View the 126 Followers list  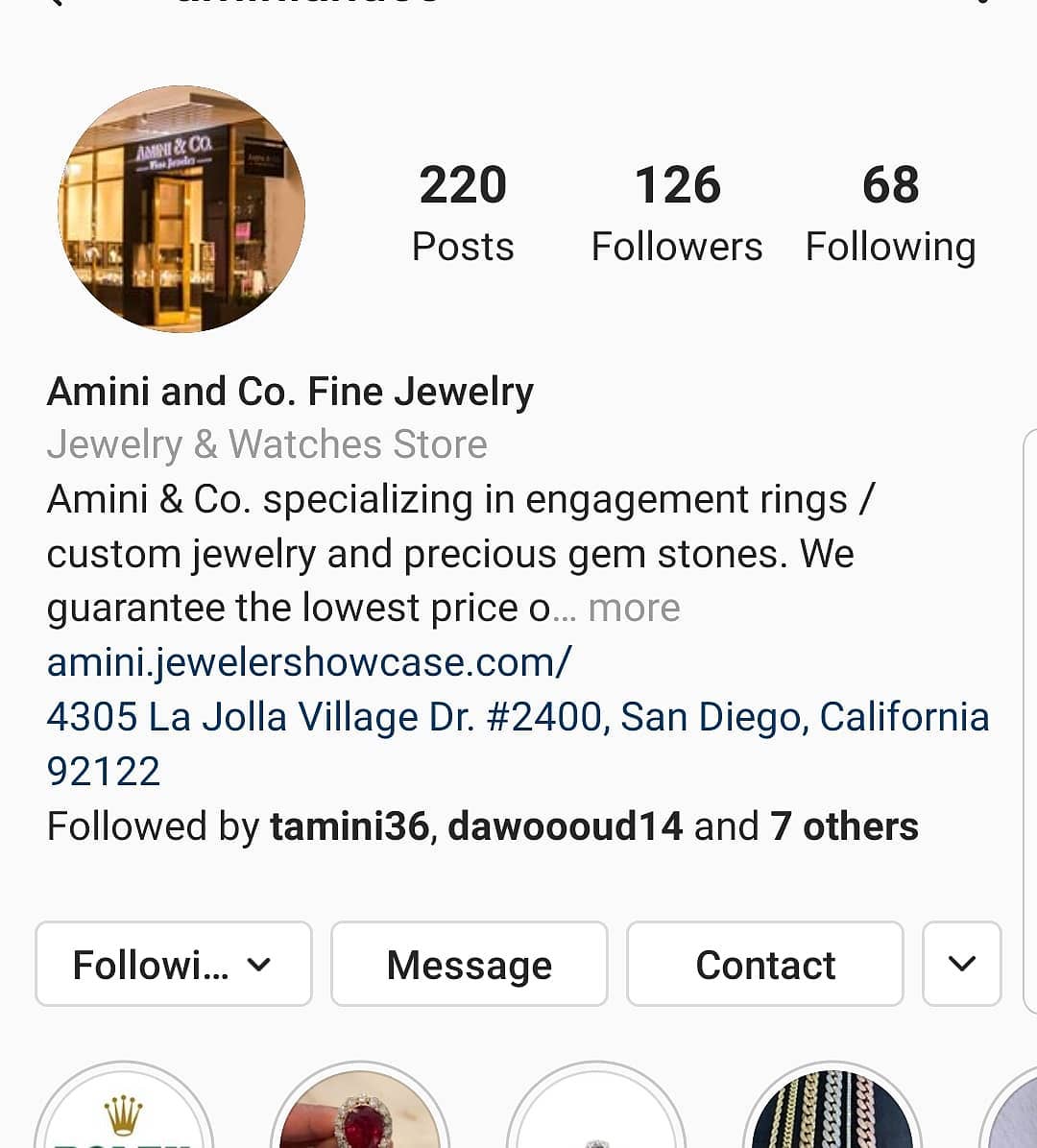[x=677, y=213]
